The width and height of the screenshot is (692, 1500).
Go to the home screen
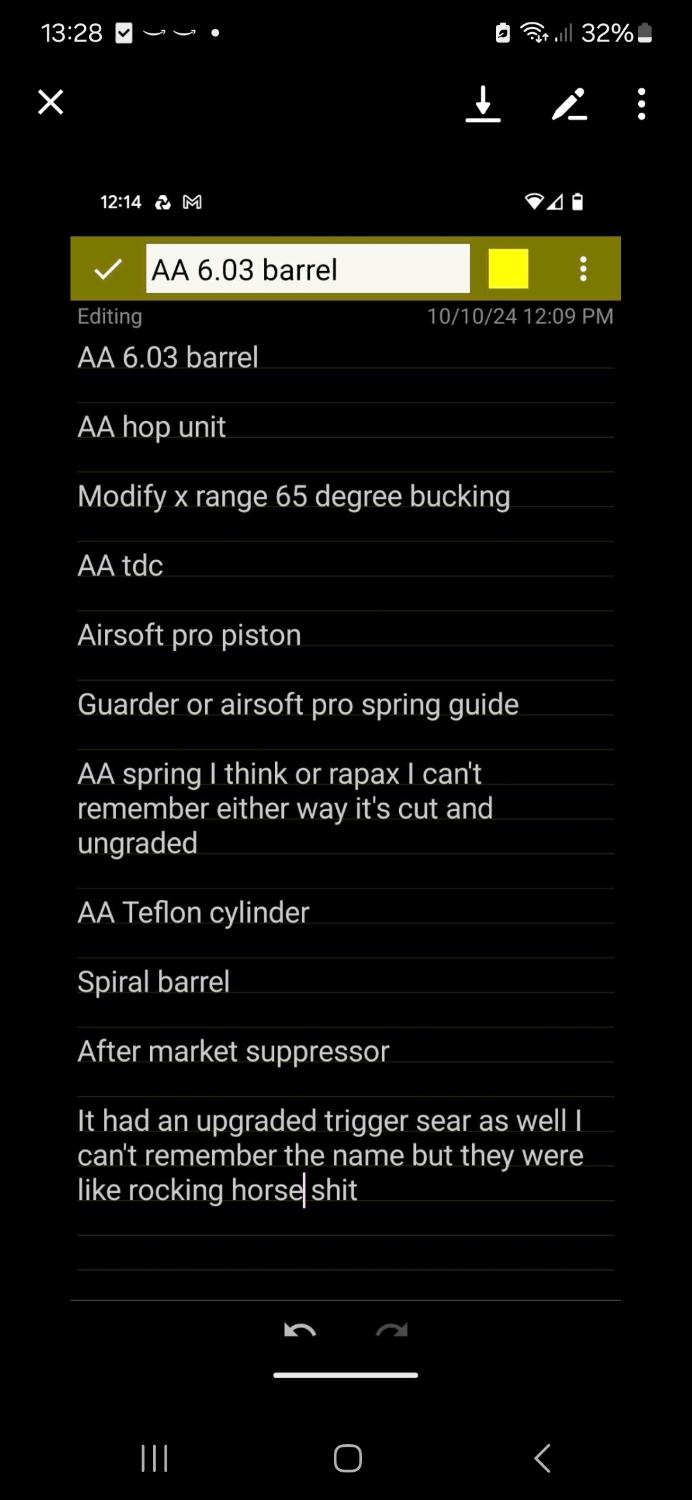[347, 1458]
